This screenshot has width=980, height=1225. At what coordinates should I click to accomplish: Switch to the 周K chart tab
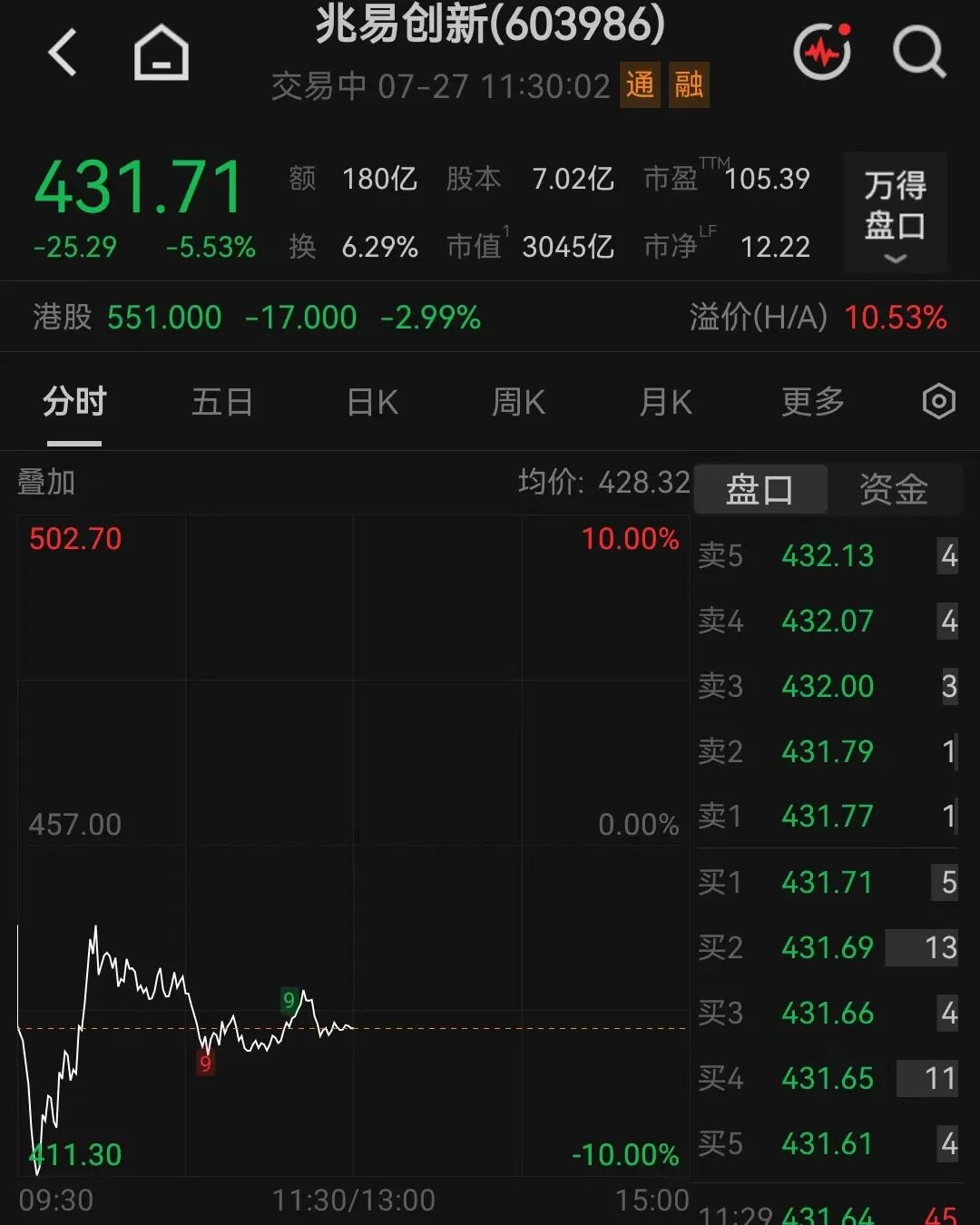tap(518, 402)
